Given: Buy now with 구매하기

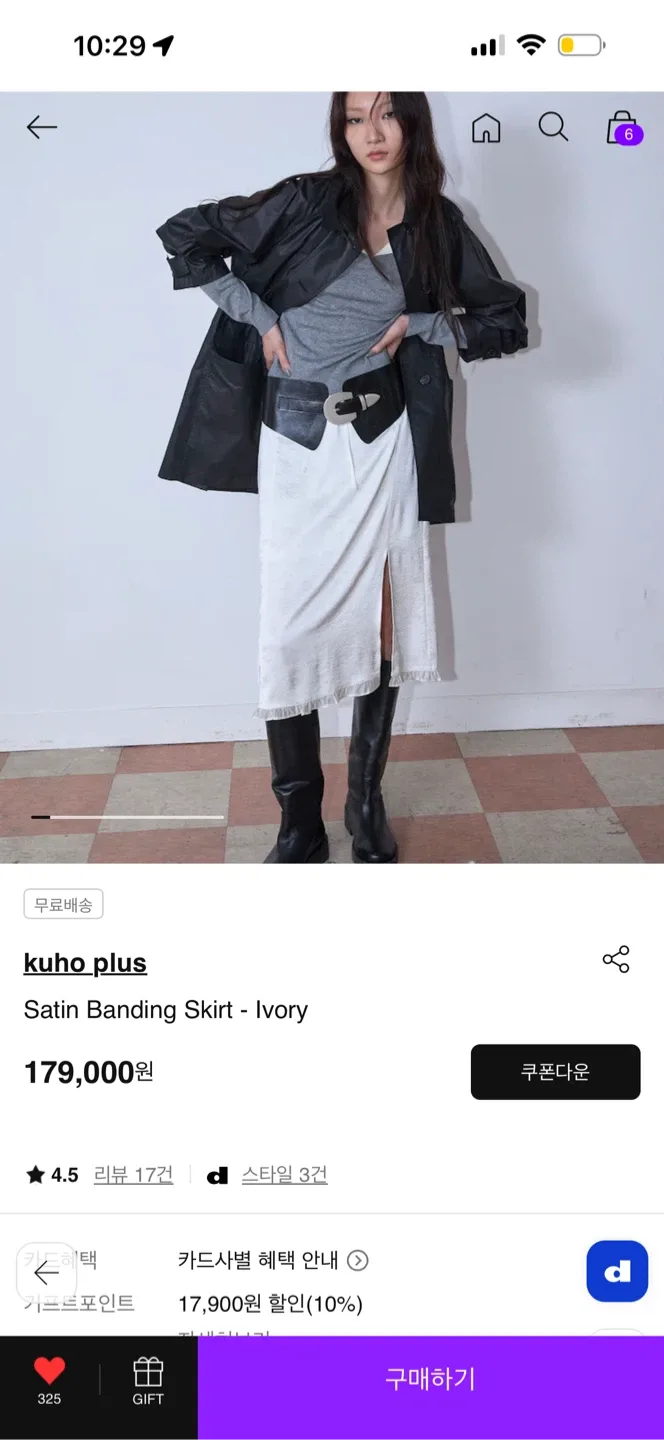Looking at the screenshot, I should pyautogui.click(x=430, y=1380).
